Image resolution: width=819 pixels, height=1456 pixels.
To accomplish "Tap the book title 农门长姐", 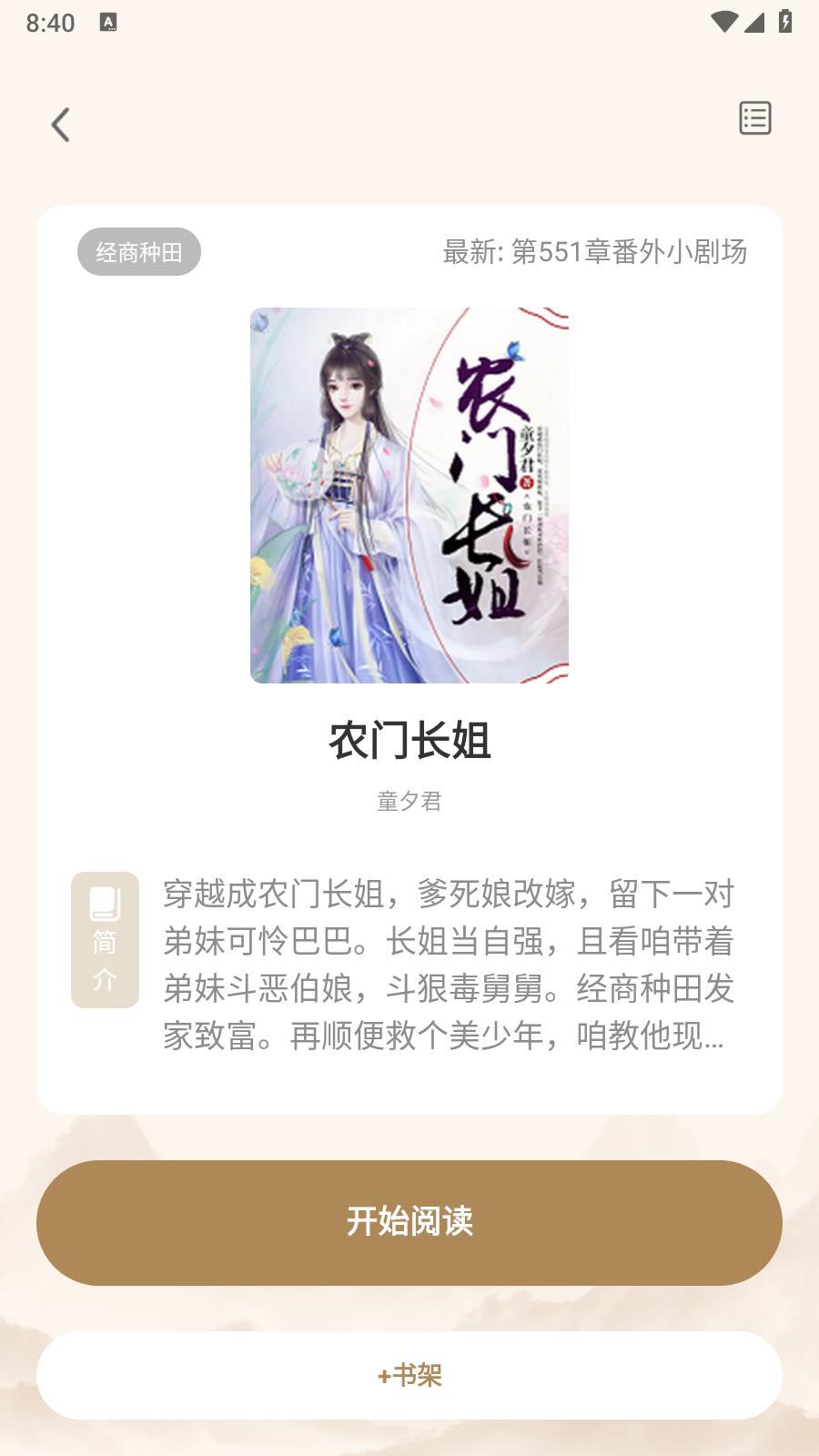I will [409, 741].
